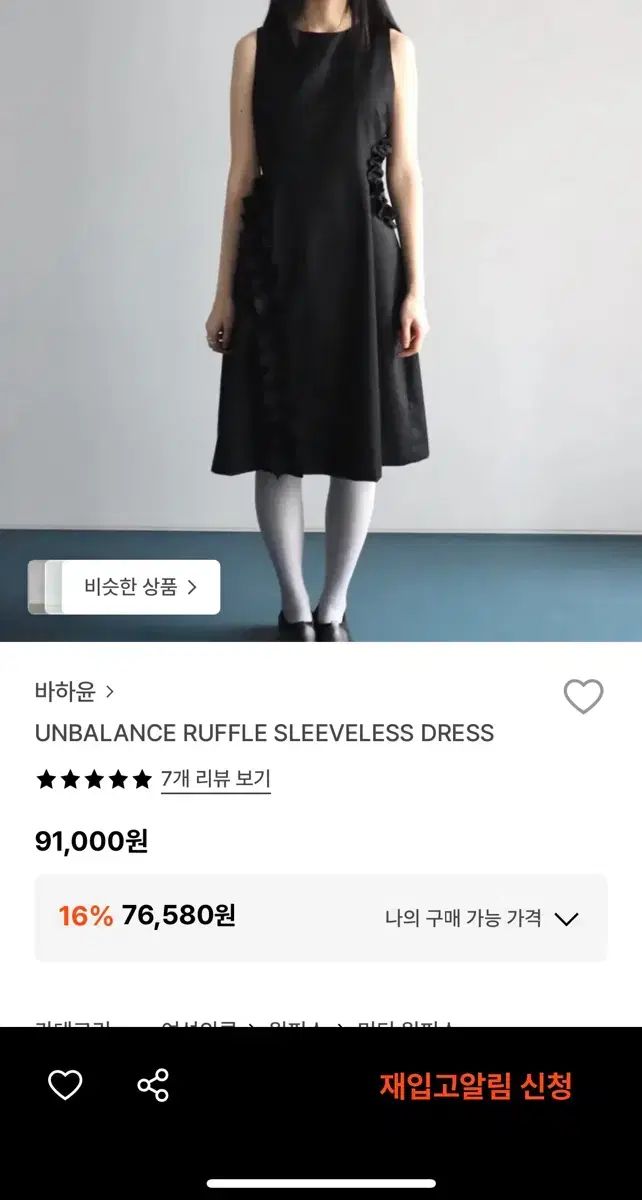The image size is (642, 1200).
Task: Request restock alert with 재입고알림 신청
Action: pyautogui.click(x=475, y=1085)
